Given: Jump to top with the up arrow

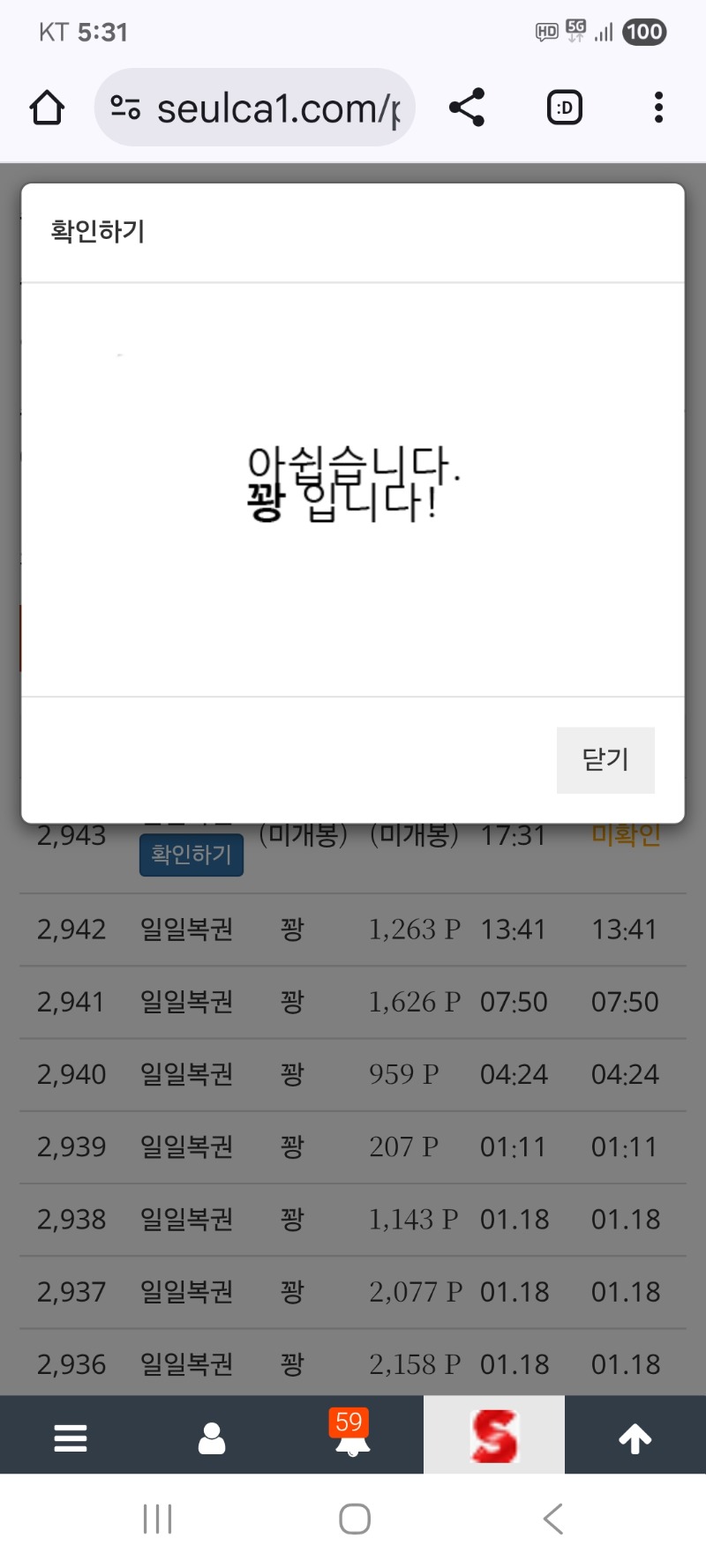Looking at the screenshot, I should pyautogui.click(x=635, y=1438).
